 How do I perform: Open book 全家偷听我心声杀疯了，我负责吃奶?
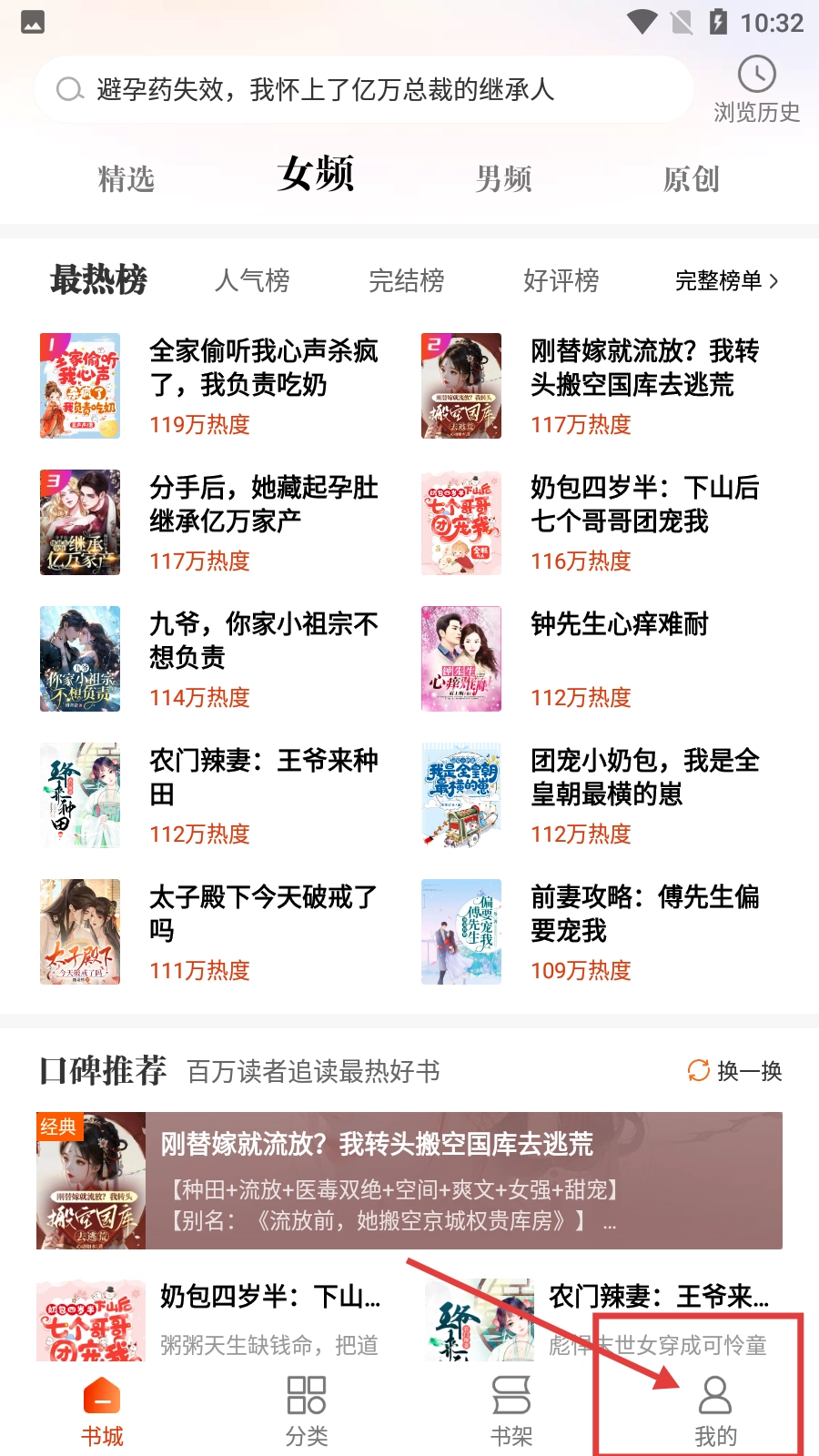(263, 368)
